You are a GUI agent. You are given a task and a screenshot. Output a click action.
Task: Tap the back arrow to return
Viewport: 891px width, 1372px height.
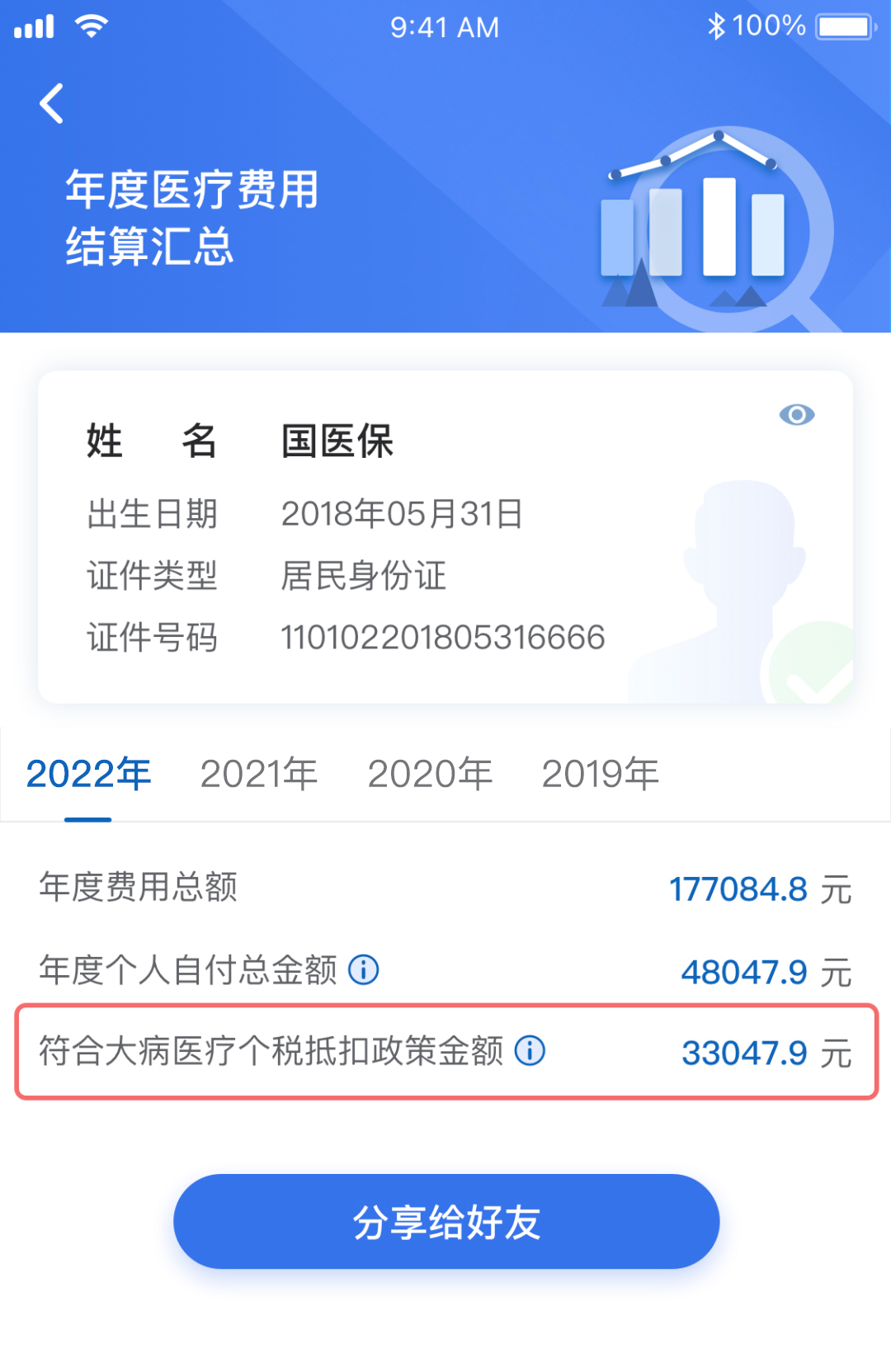click(x=51, y=102)
